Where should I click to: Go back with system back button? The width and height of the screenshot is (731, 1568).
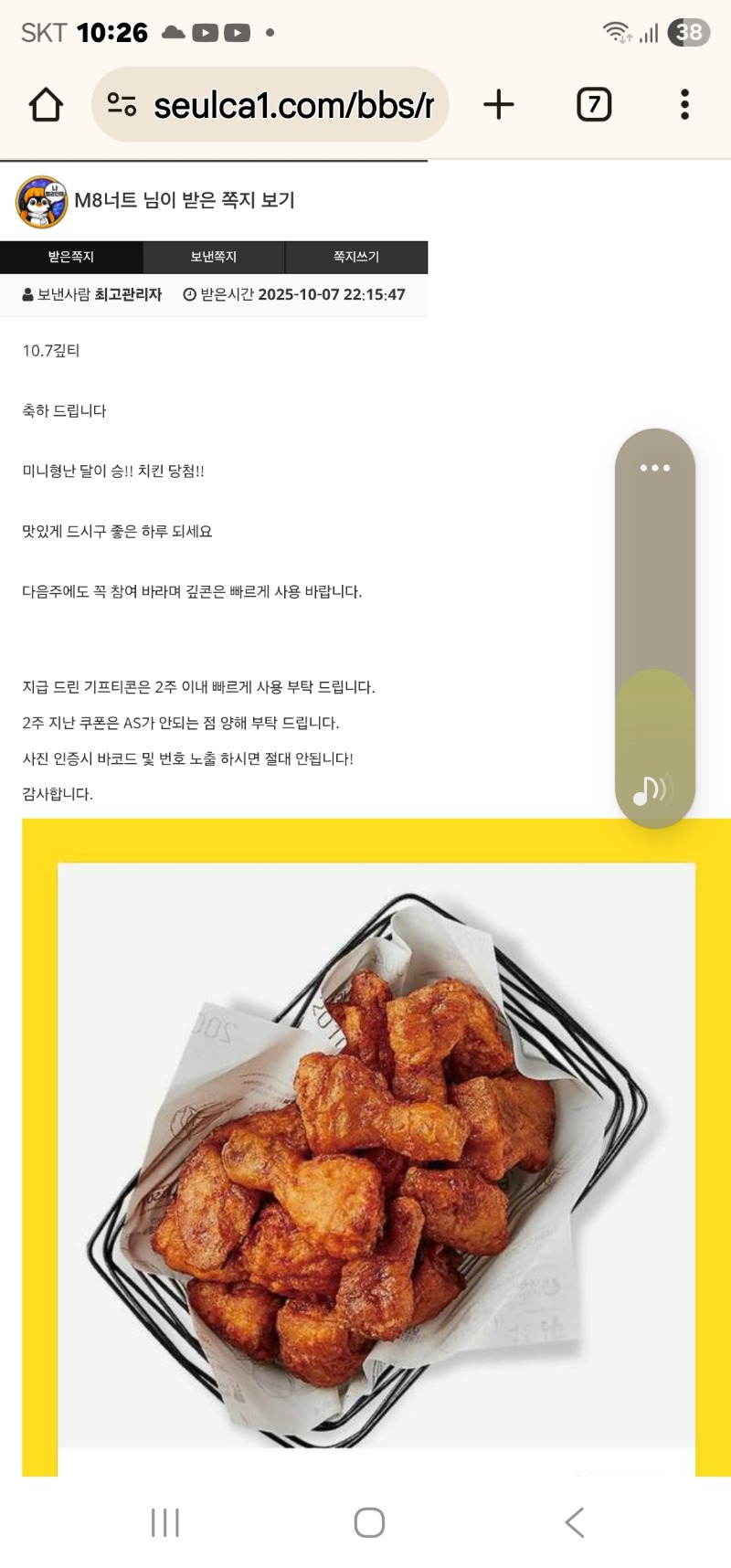pos(574,1522)
